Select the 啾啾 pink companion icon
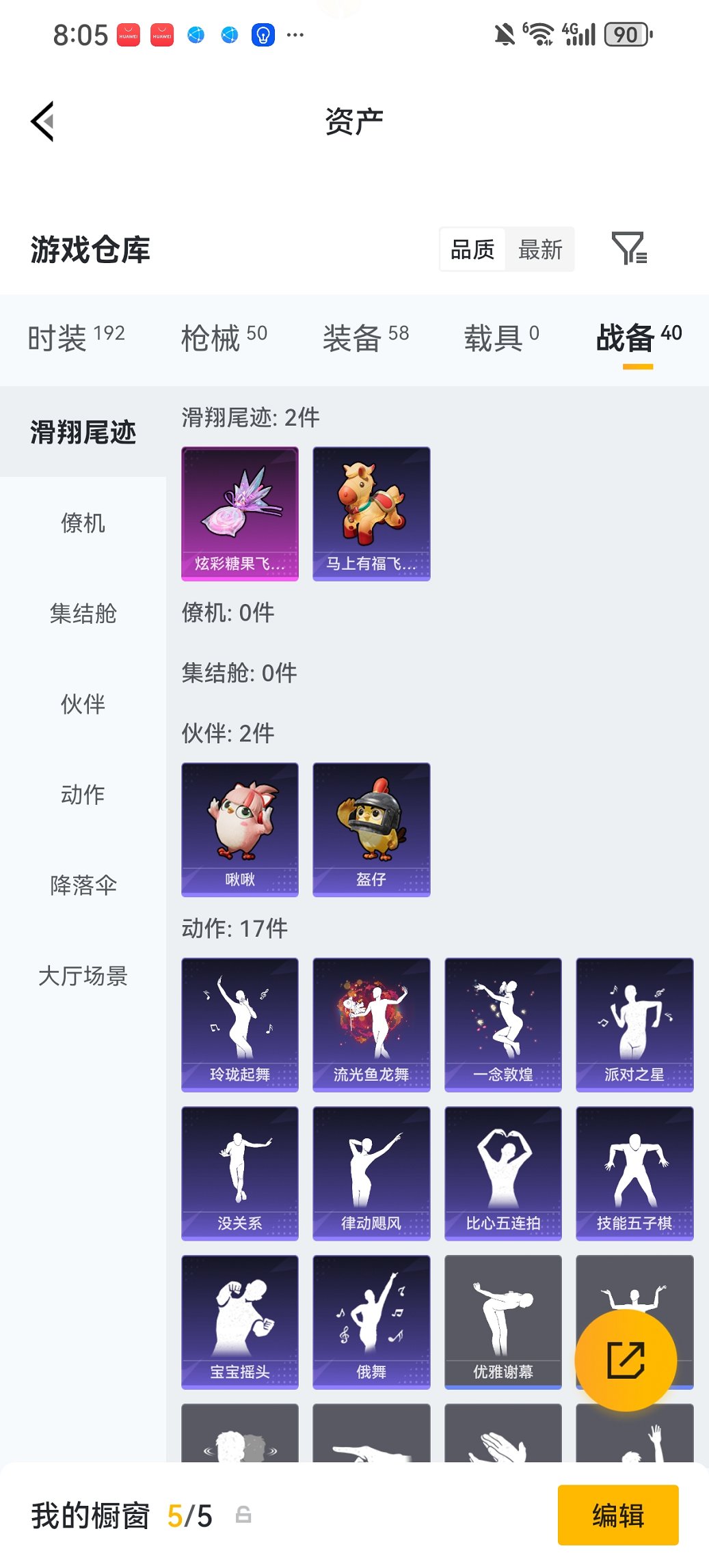Screen dimensions: 709x1568 pyautogui.click(x=239, y=829)
